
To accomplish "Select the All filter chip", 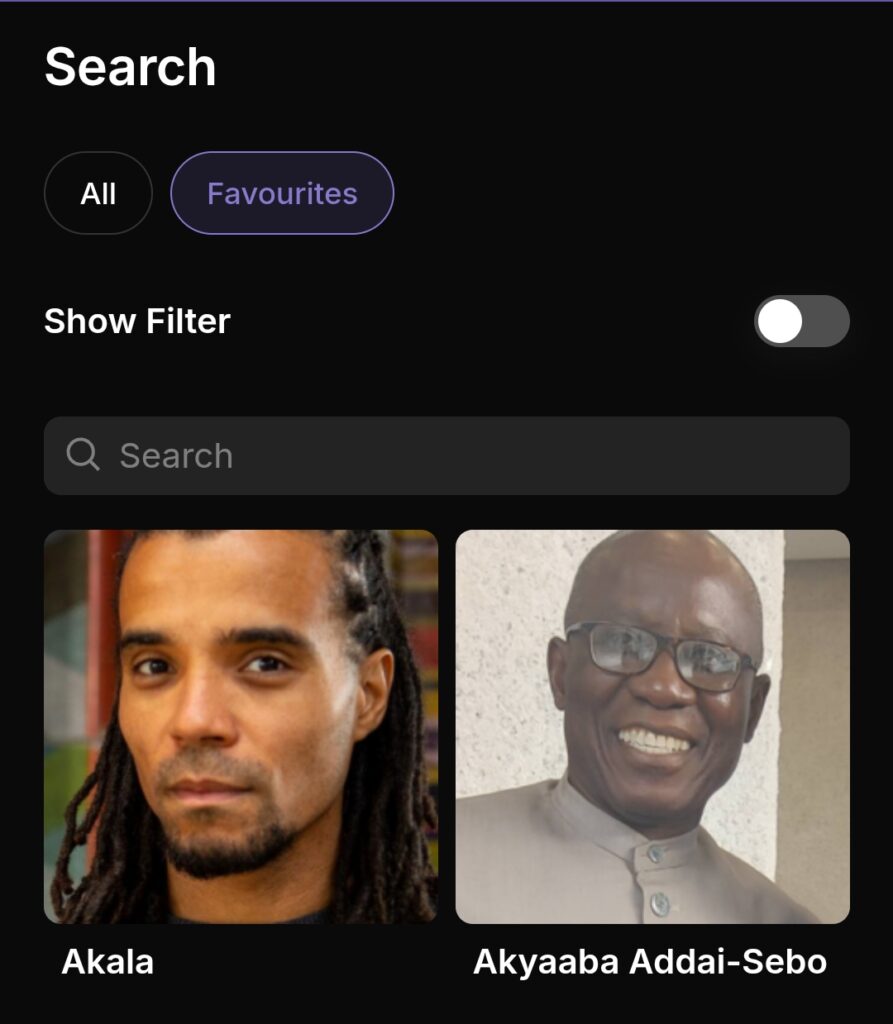I will (x=98, y=193).
